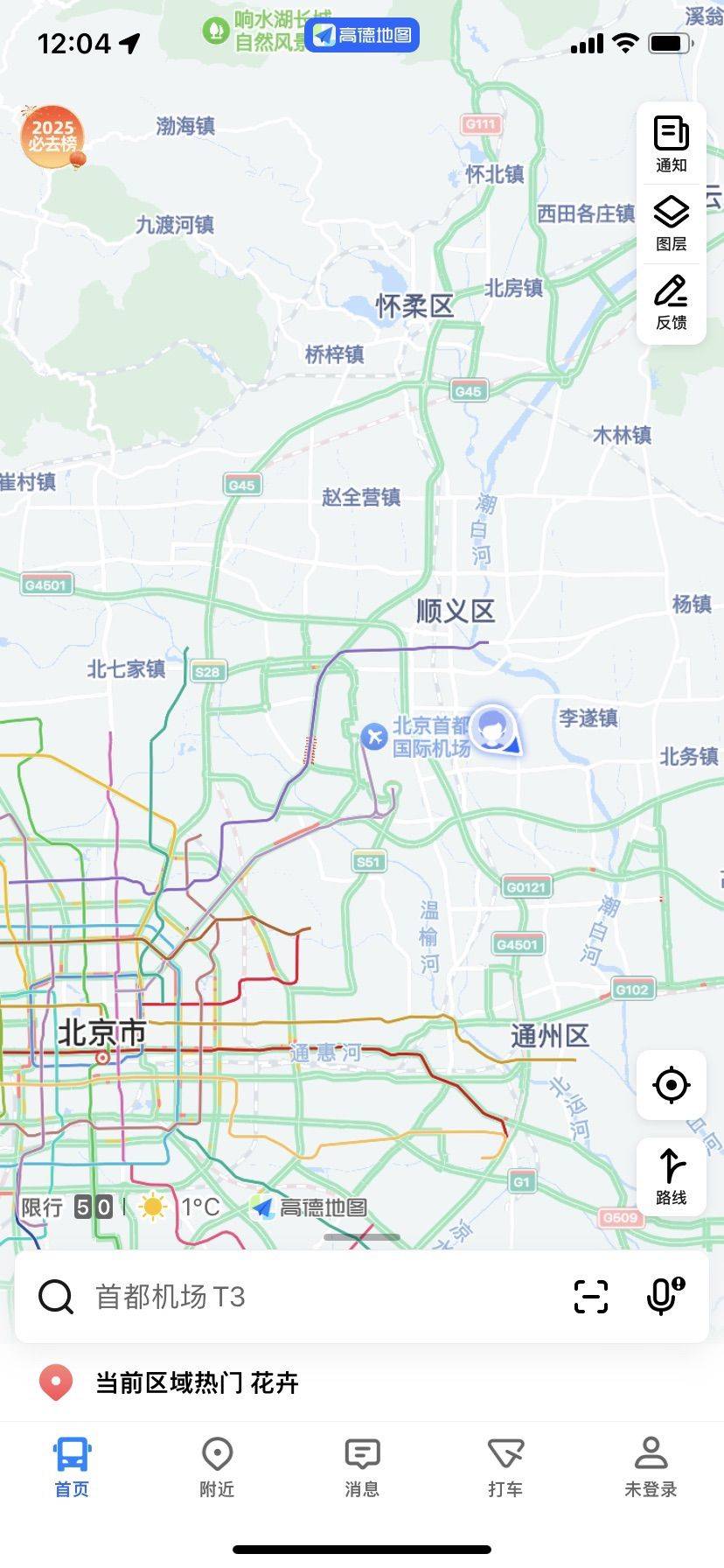The image size is (724, 1568).
Task: Open 路线 route planning
Action: tap(672, 1172)
